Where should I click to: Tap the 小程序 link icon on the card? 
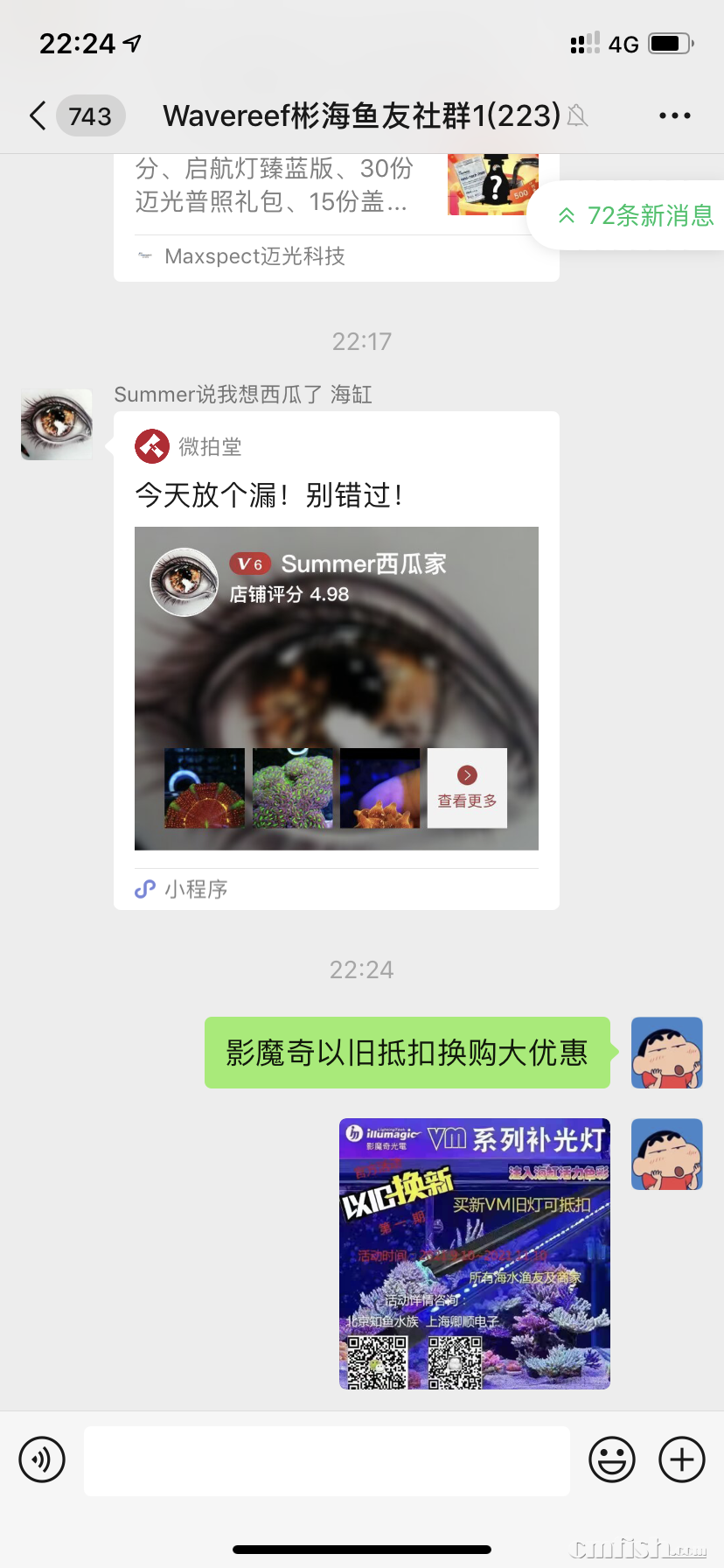[144, 889]
